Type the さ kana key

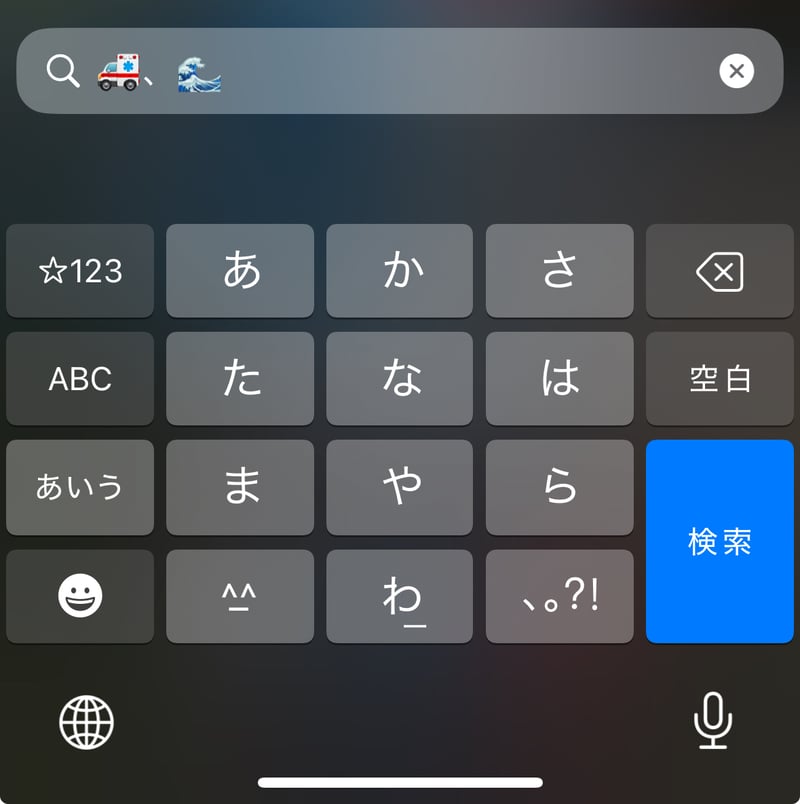[x=560, y=271]
